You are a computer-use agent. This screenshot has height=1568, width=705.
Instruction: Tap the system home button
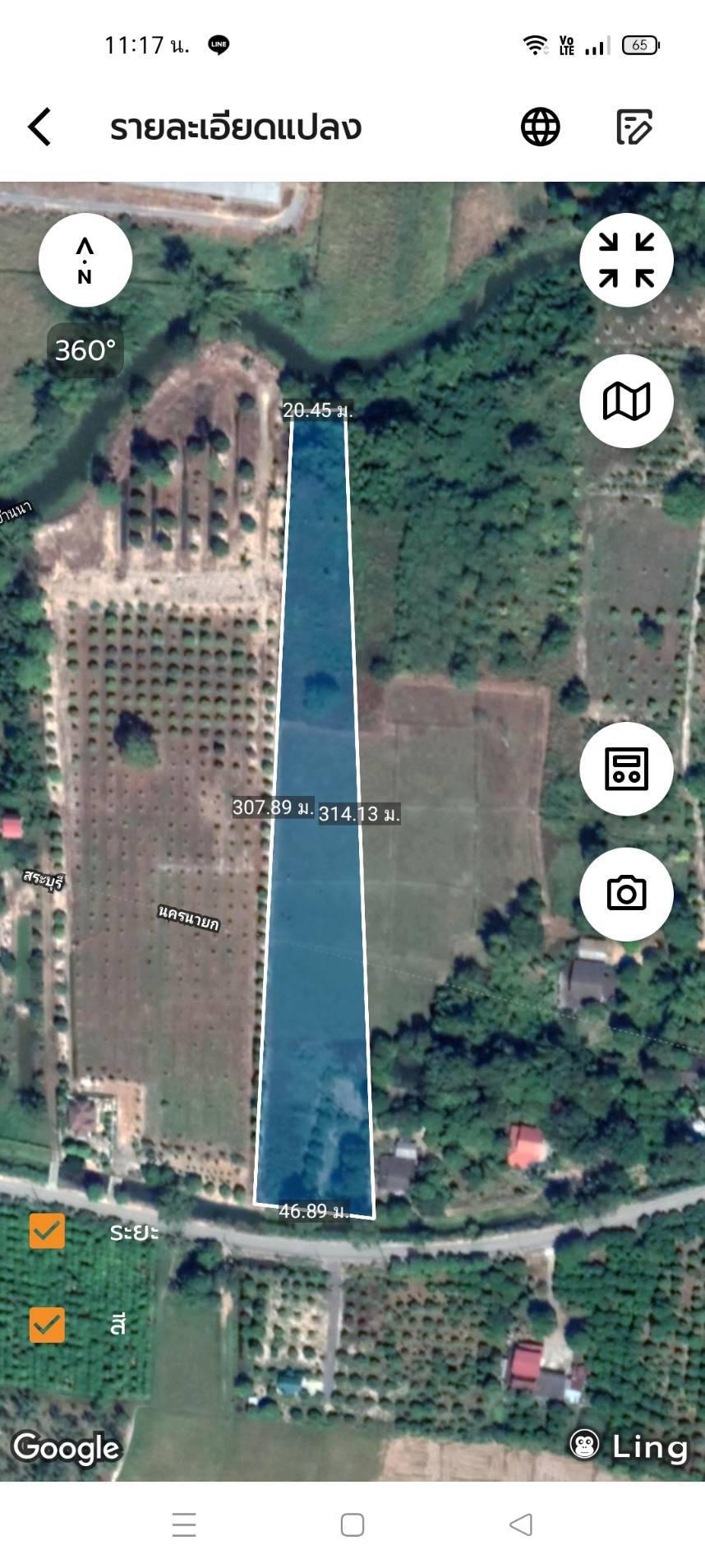point(352,1524)
